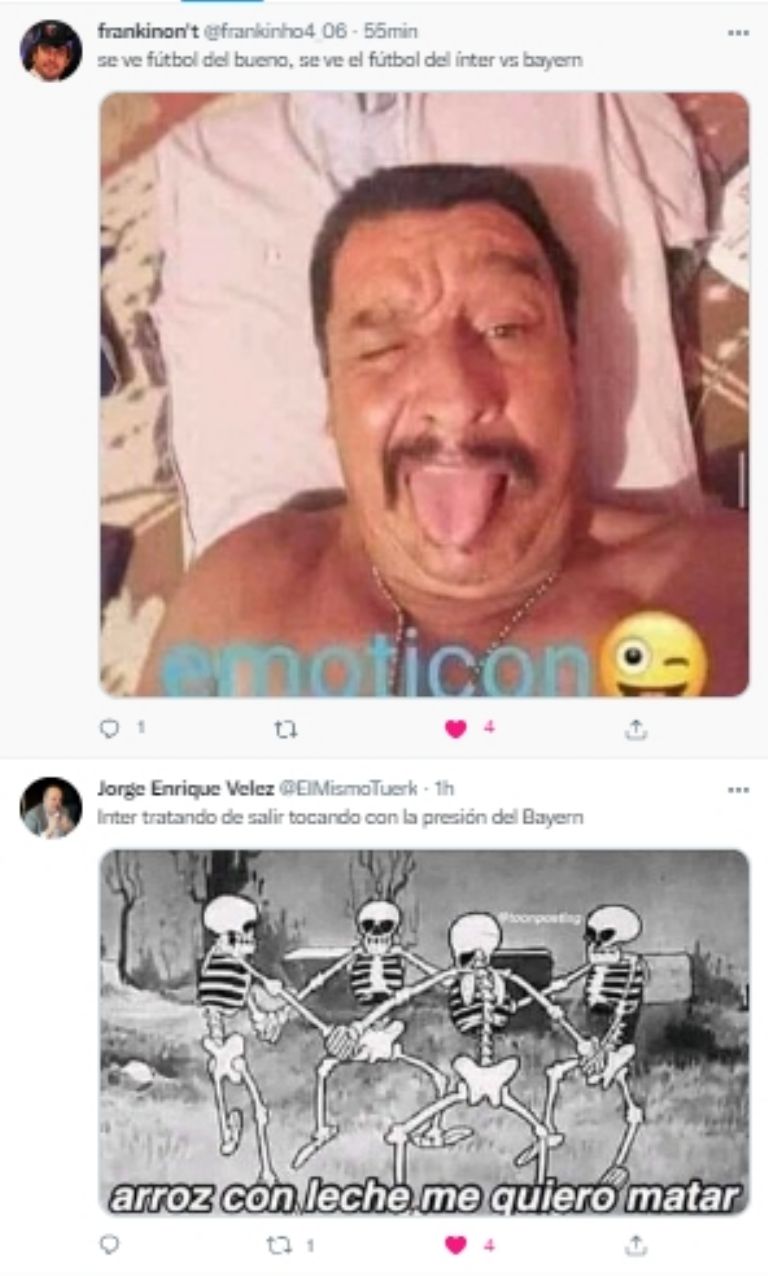The width and height of the screenshot is (768, 1276).
Task: Like Jorge Enrique Velez tweet
Action: [456, 1245]
